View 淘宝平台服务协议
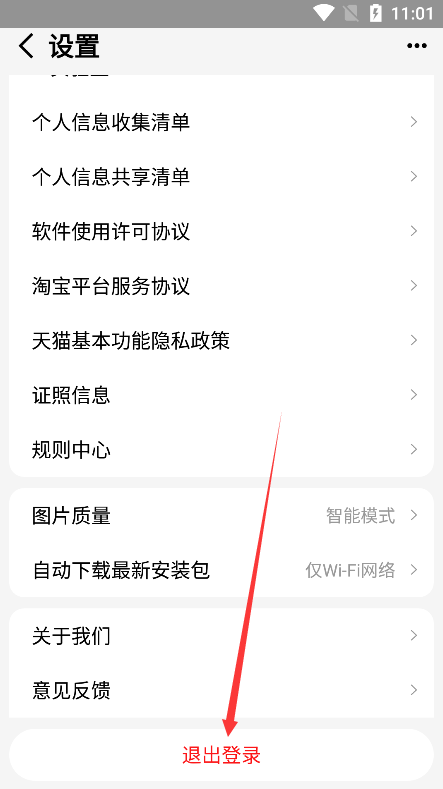This screenshot has width=443, height=789. click(222, 286)
